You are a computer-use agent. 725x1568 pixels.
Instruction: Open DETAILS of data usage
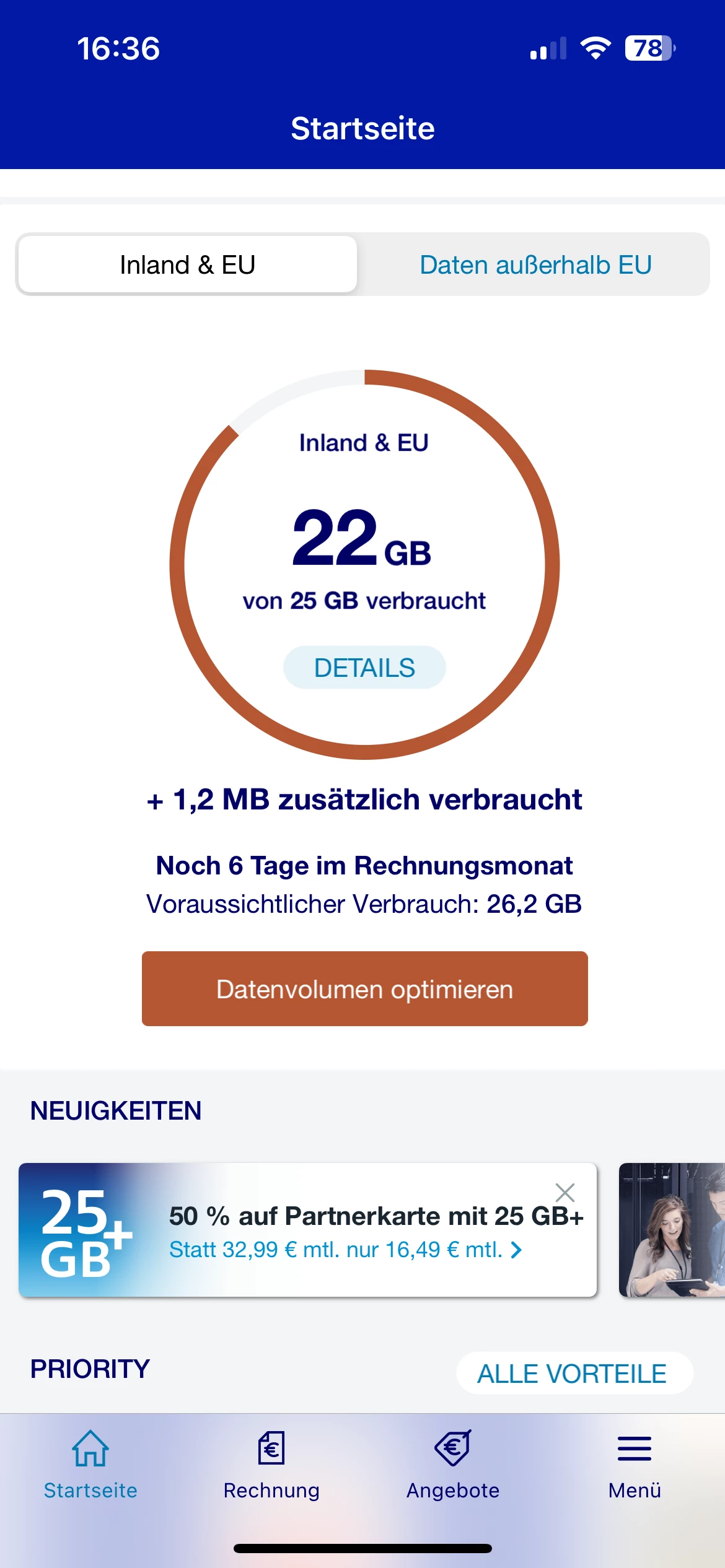pyautogui.click(x=364, y=668)
